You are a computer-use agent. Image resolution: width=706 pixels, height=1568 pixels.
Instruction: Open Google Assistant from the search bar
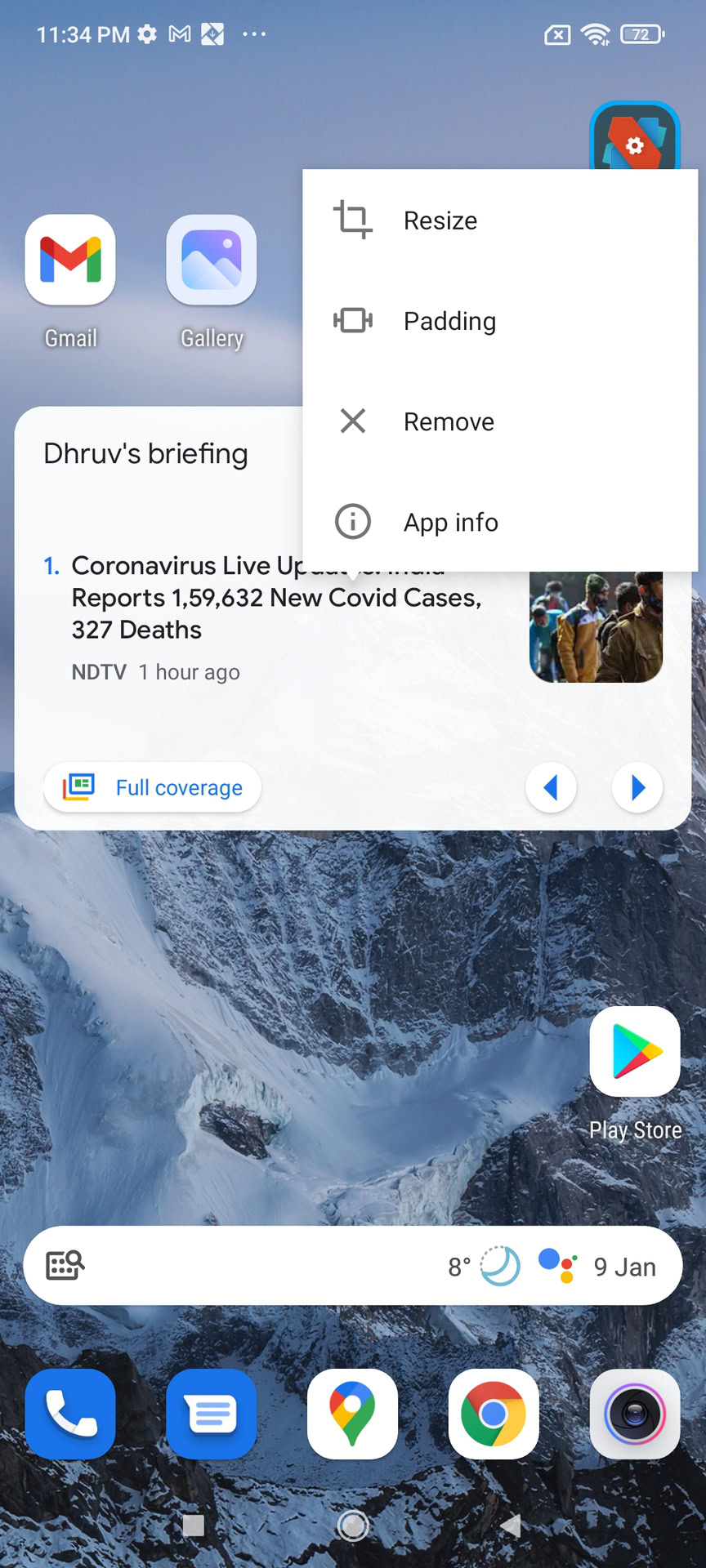click(x=557, y=1266)
